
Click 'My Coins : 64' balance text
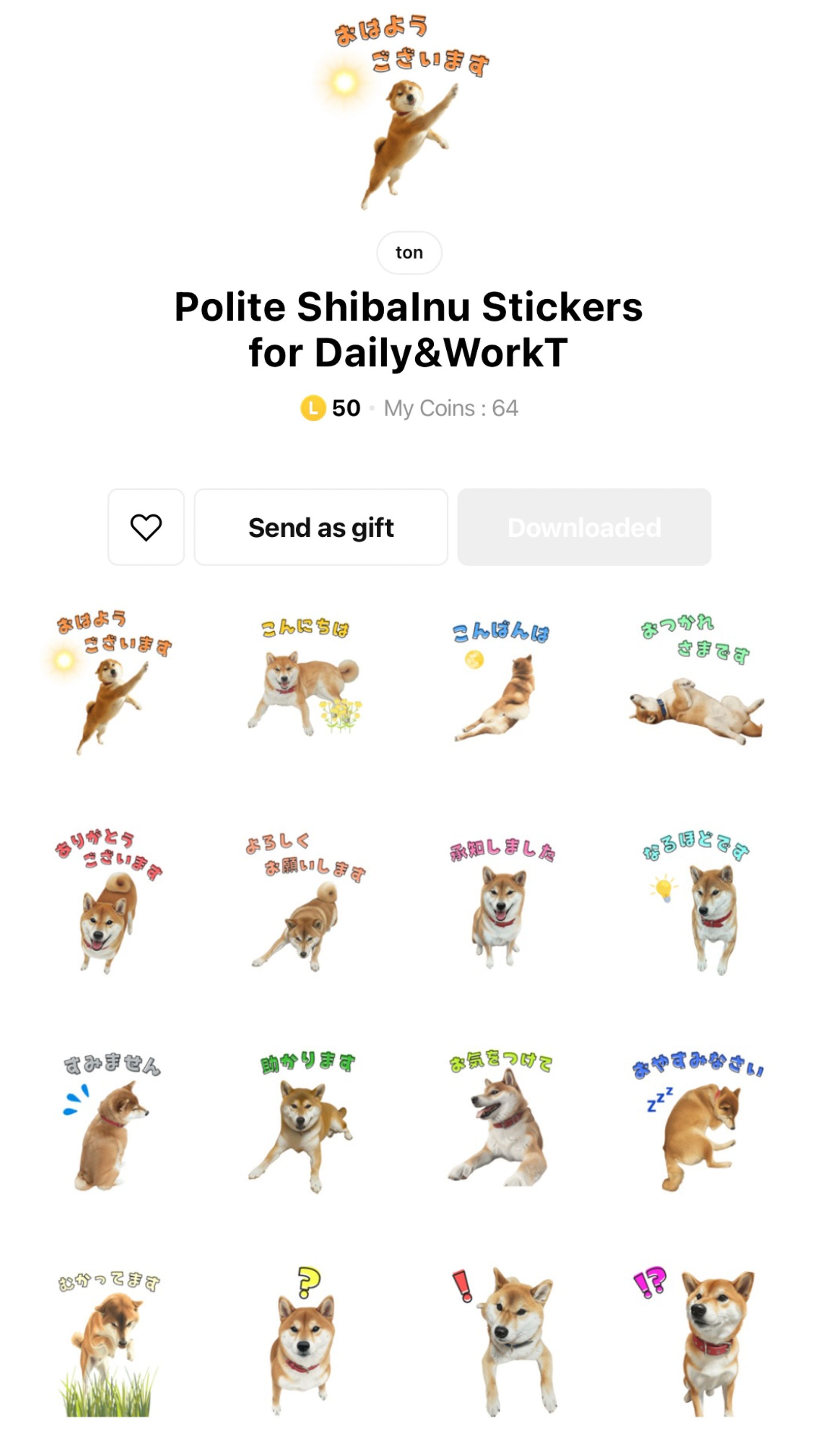(451, 406)
